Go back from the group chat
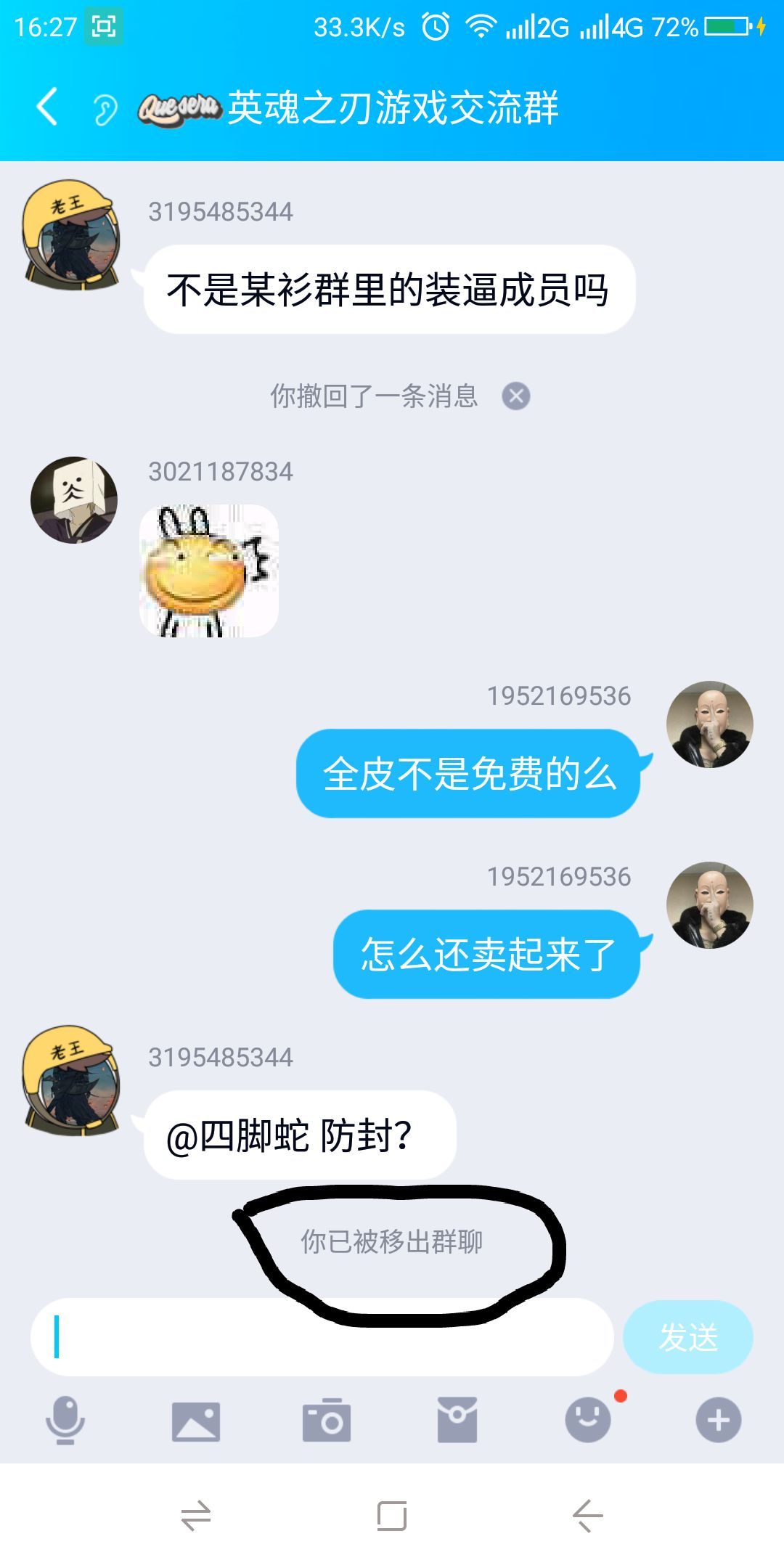 pos(47,107)
